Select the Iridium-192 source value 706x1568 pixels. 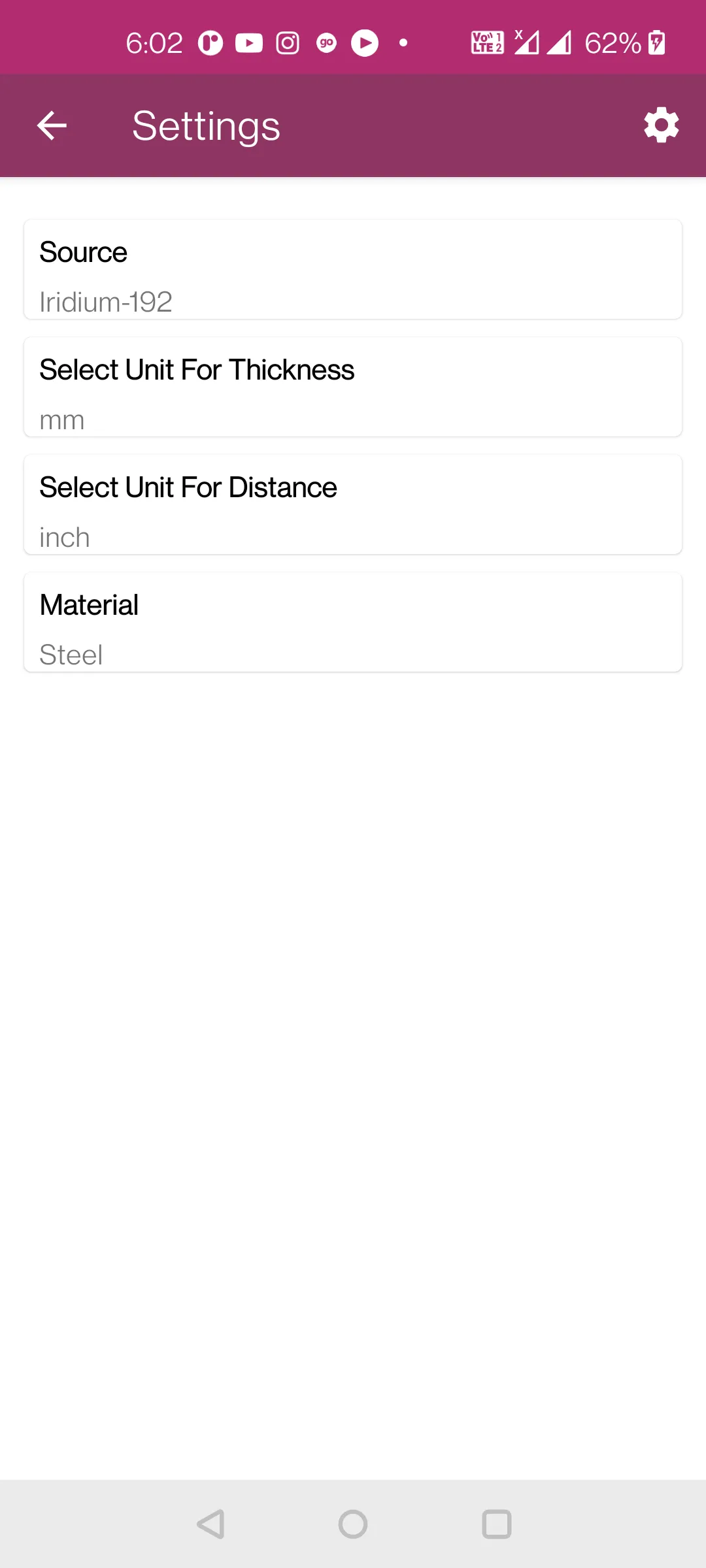coord(106,301)
